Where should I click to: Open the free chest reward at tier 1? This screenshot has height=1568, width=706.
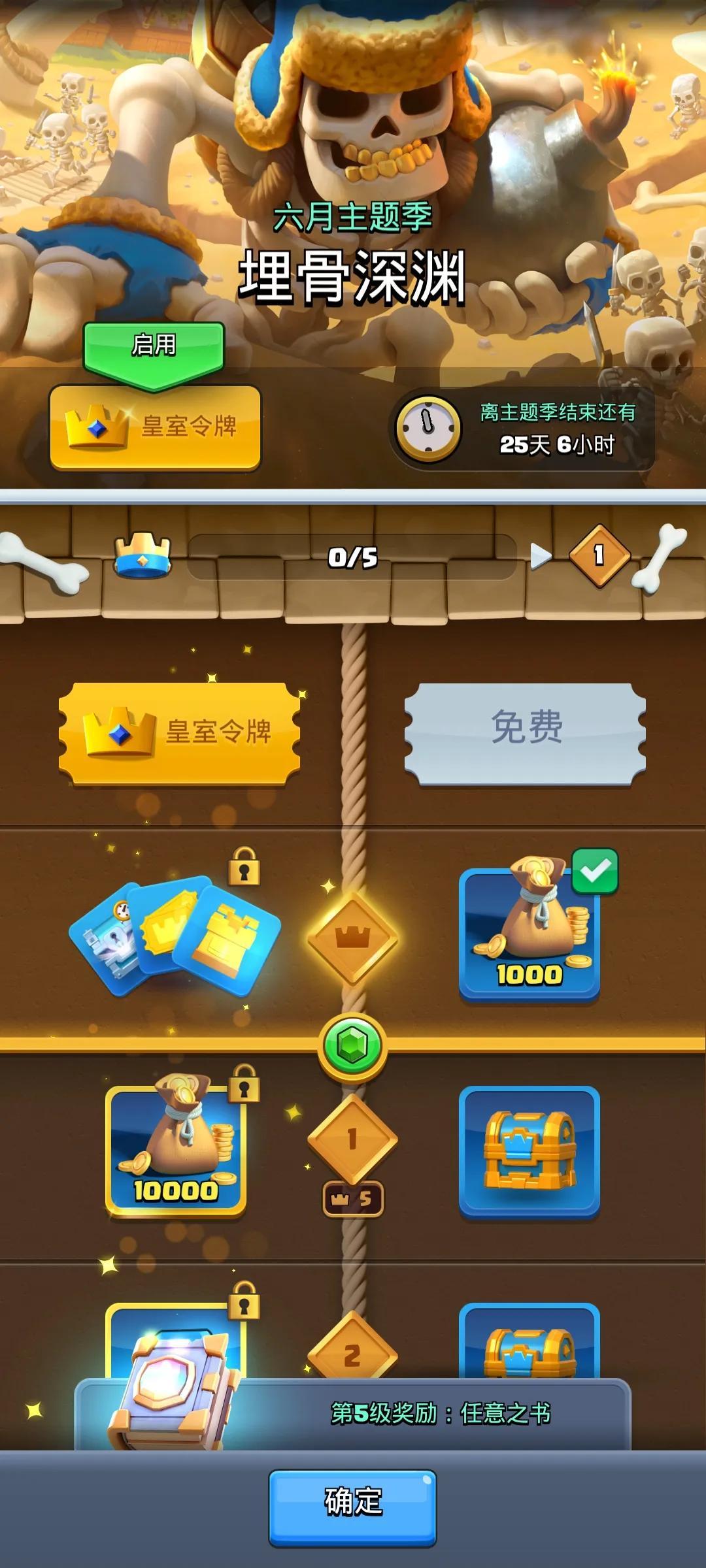pyautogui.click(x=529, y=1151)
